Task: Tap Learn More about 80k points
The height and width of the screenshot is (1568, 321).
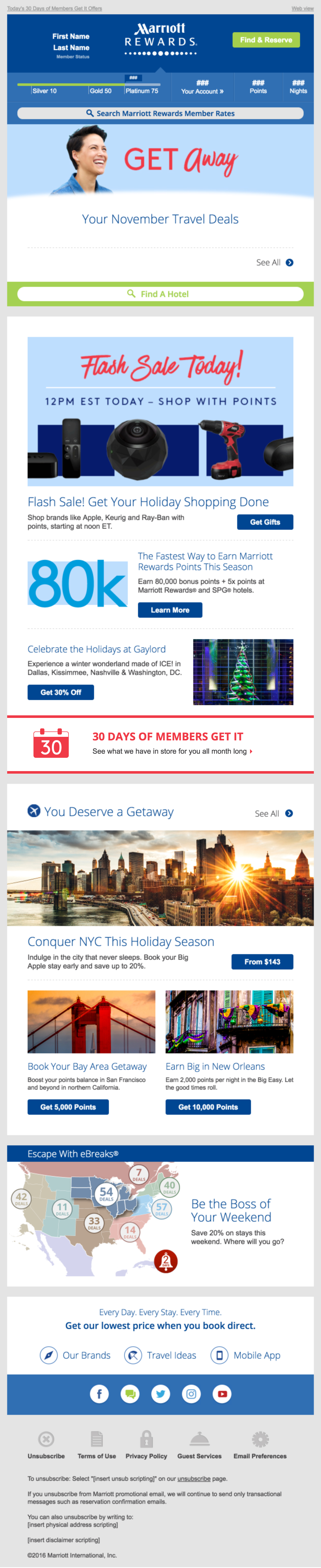Action: (170, 610)
